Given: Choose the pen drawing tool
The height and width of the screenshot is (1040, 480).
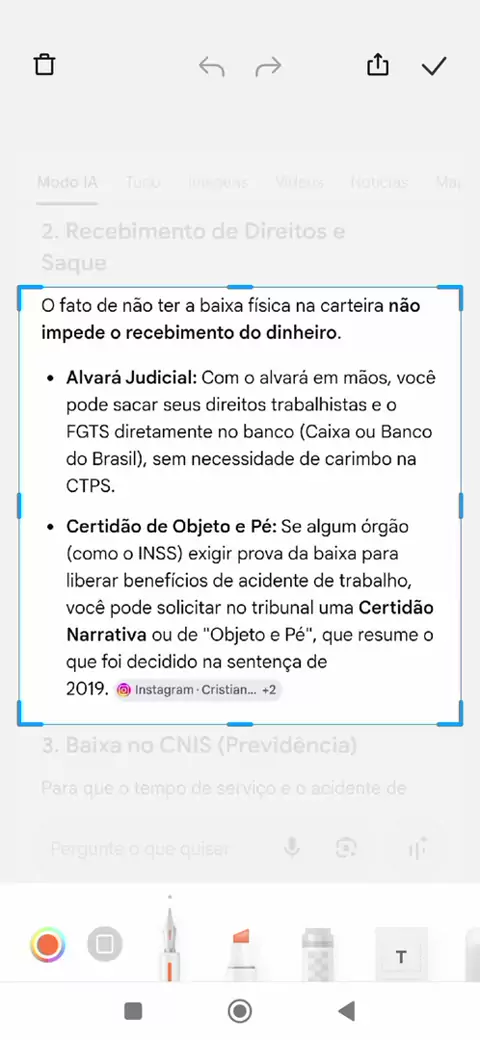Looking at the screenshot, I should (170, 944).
